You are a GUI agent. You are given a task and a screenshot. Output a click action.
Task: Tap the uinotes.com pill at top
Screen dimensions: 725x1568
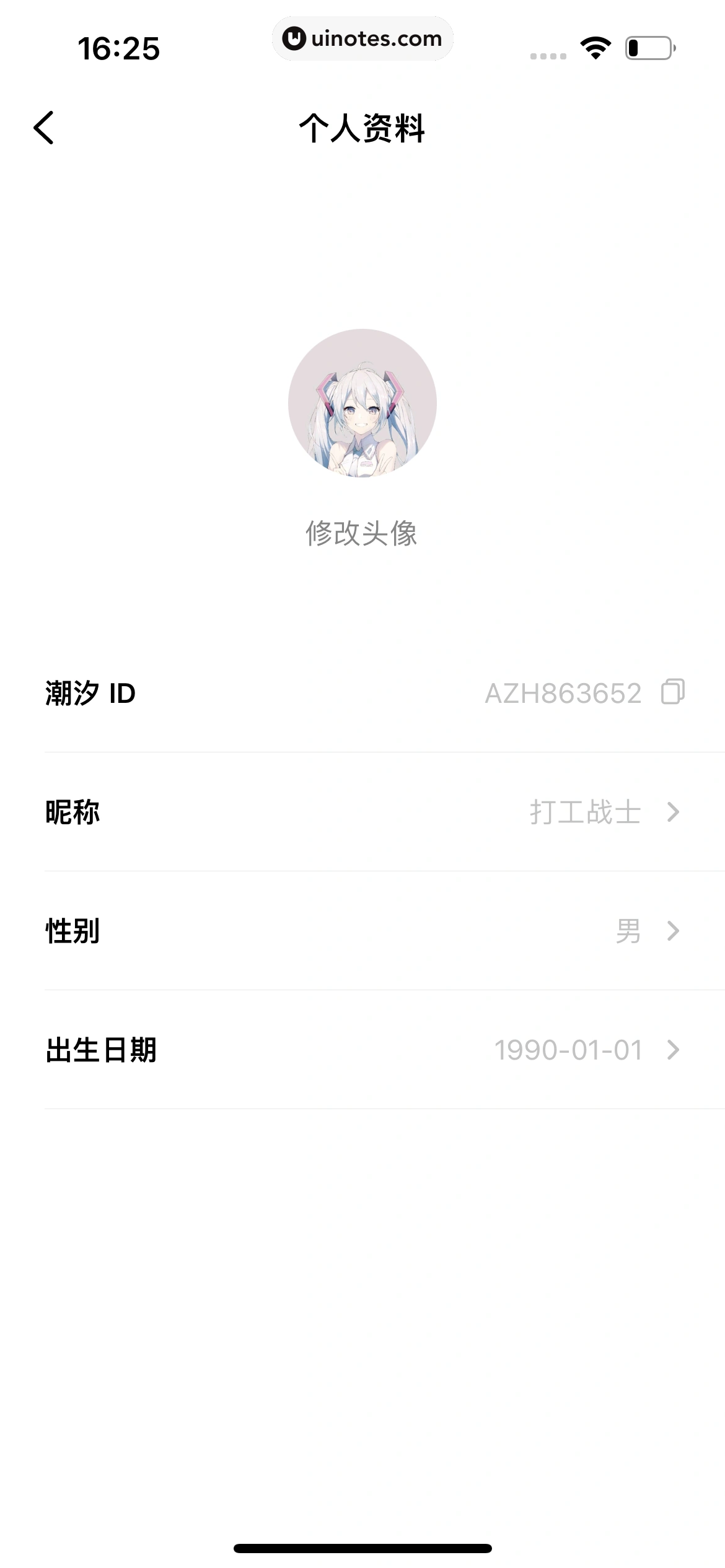tap(362, 39)
